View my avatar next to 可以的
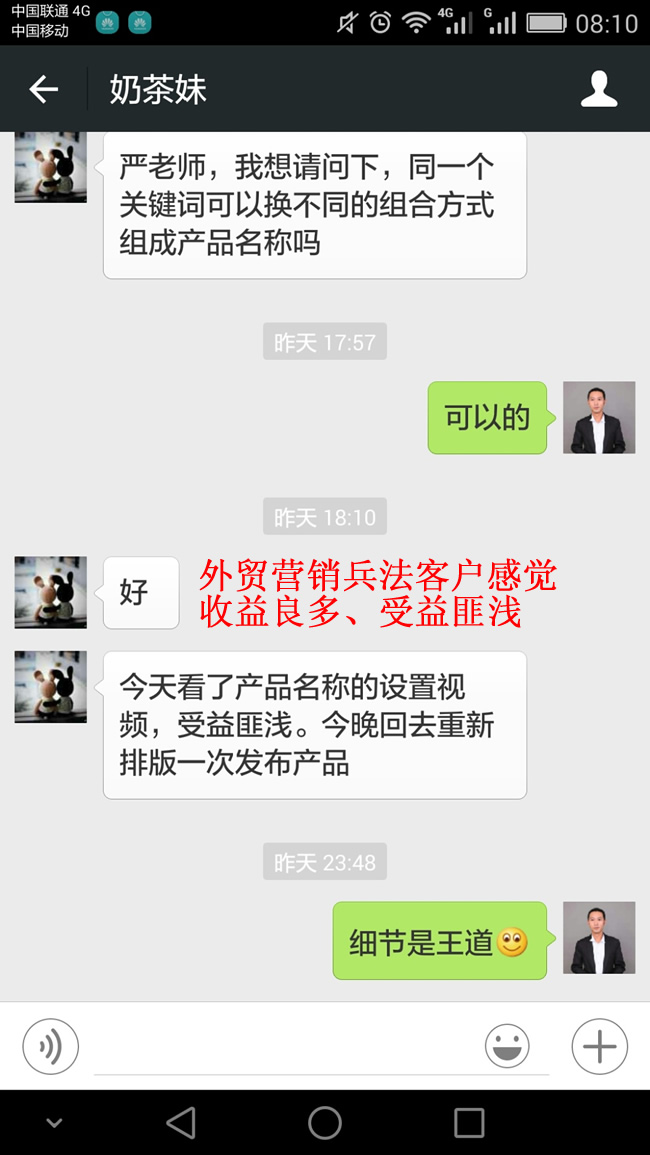Screen dimensions: 650x1155 pos(599,417)
